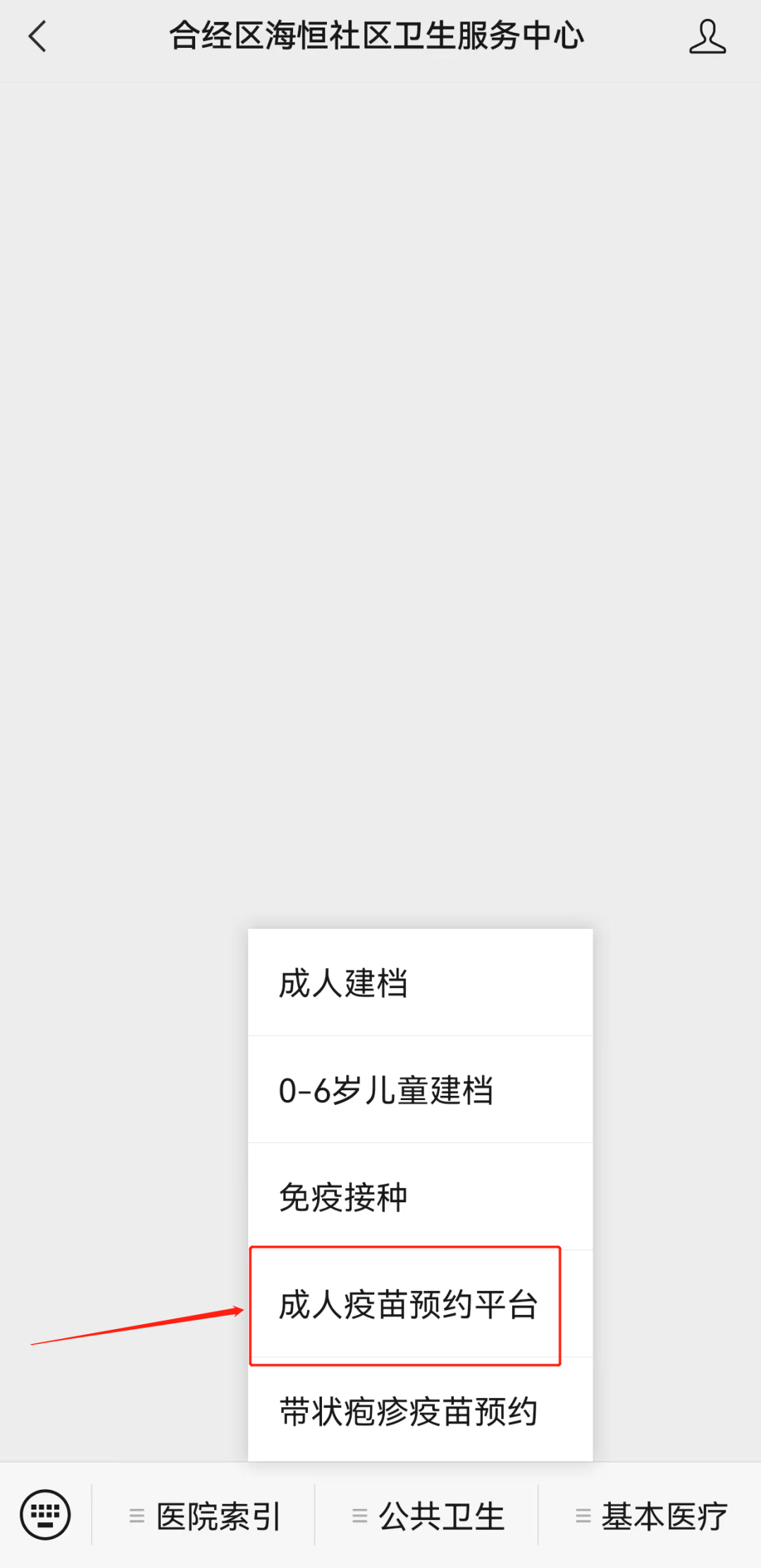Select 成人建档 from the popup menu
The image size is (761, 1568).
[x=420, y=983]
